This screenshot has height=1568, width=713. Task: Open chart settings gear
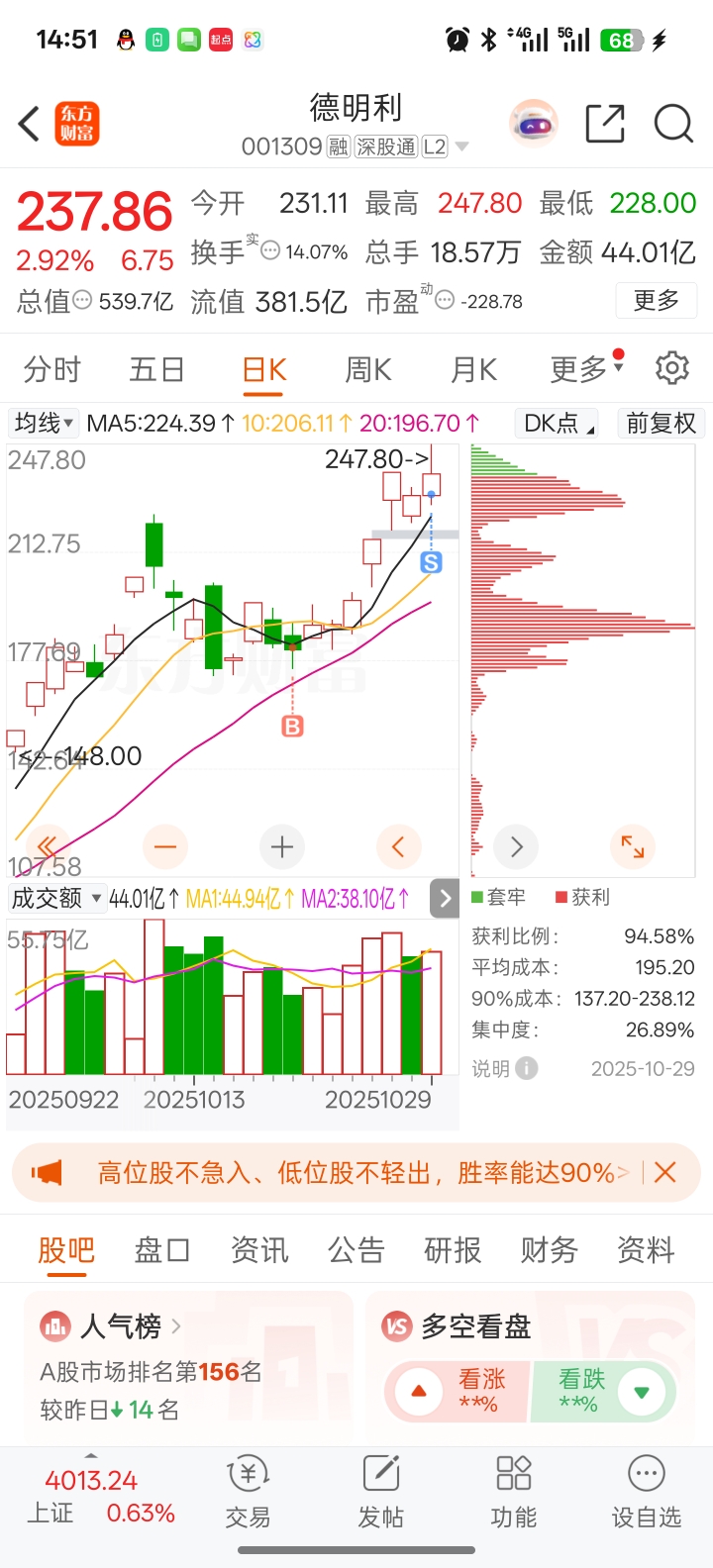[672, 368]
